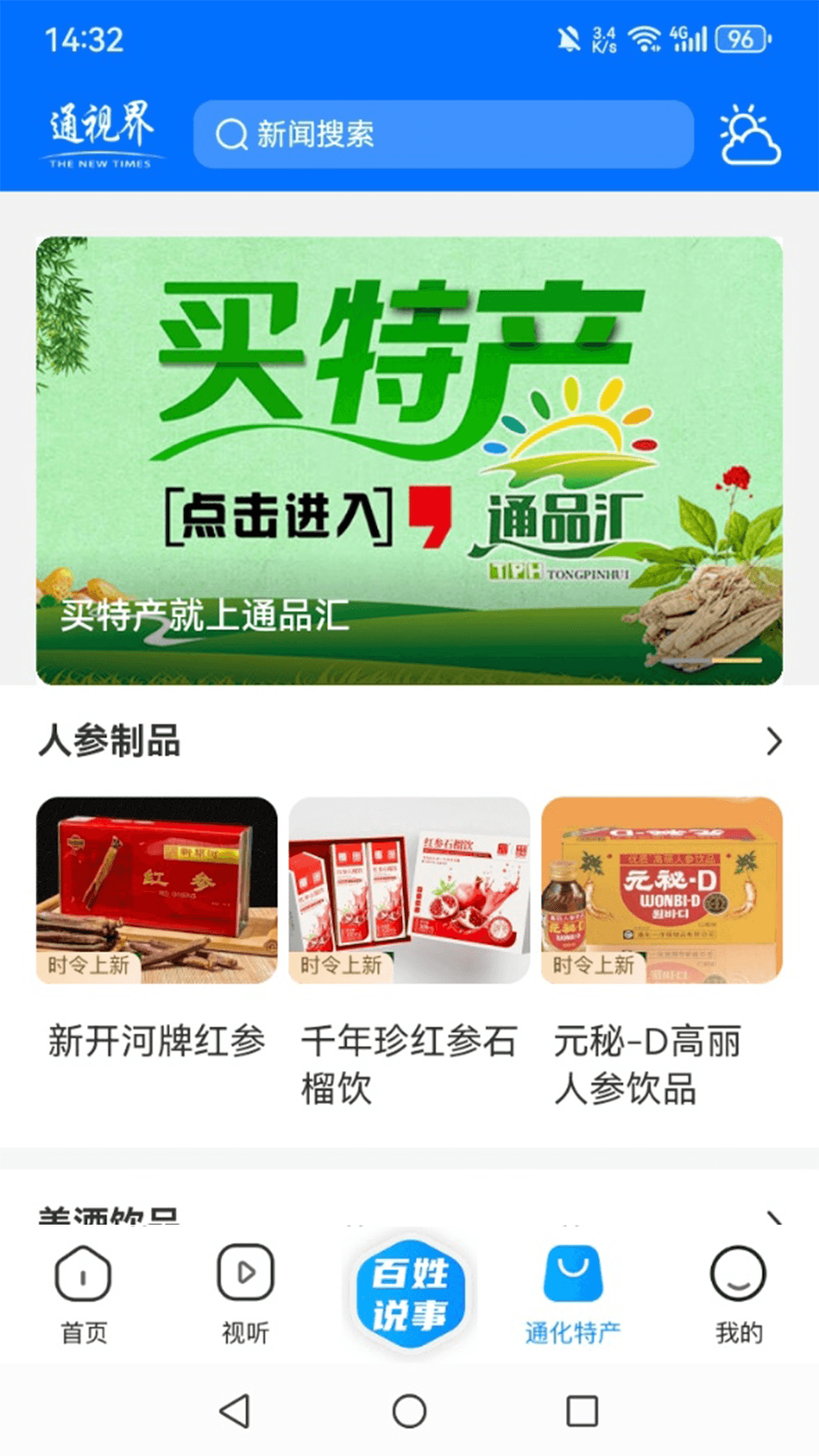This screenshot has height=1456, width=819.
Task: Open the 买特产 通品汇 banner
Action: point(409,455)
